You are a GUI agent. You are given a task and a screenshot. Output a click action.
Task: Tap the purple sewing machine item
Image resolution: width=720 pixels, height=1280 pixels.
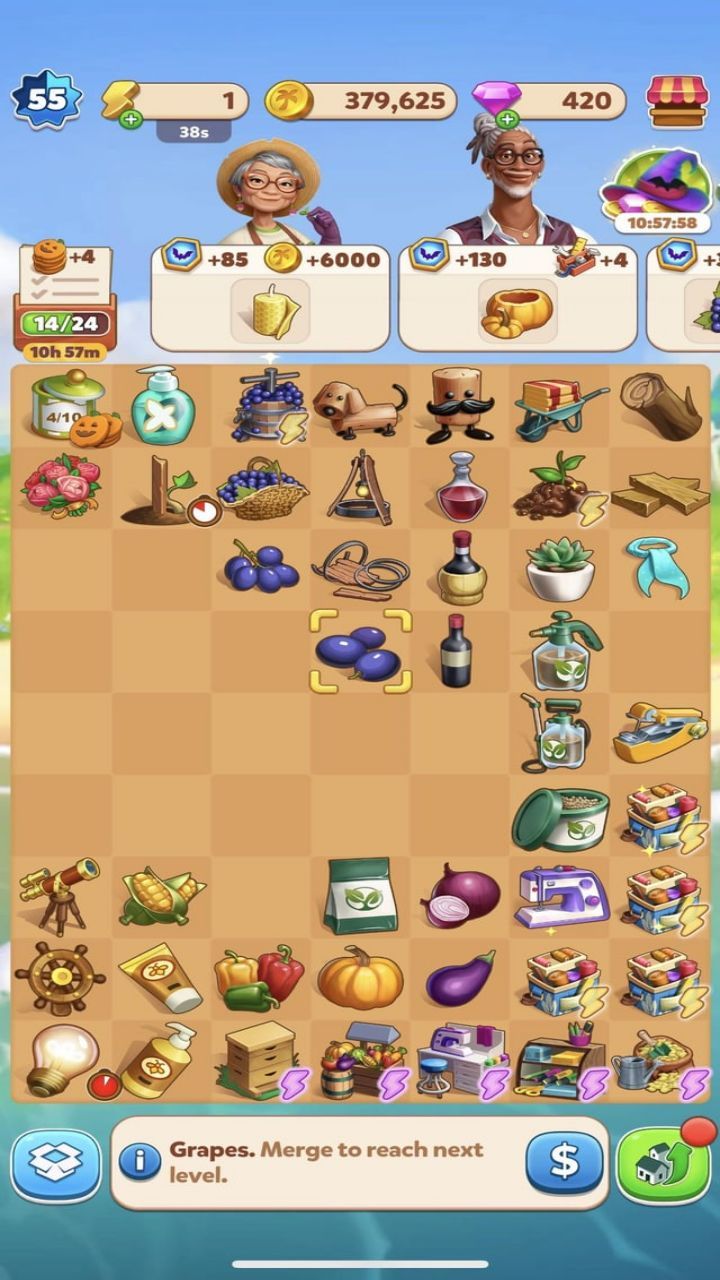pyautogui.click(x=561, y=895)
